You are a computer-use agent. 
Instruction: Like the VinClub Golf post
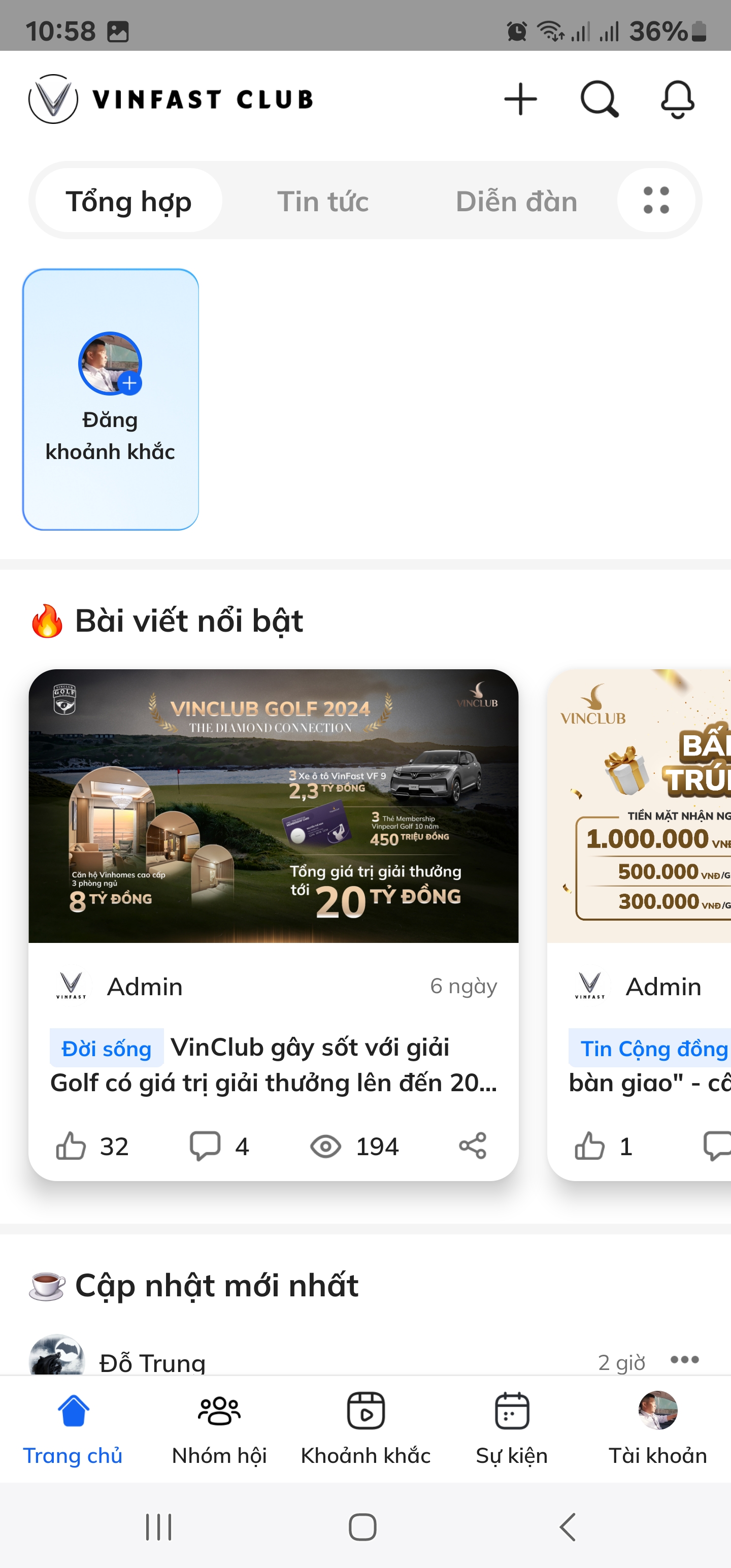coord(72,1146)
